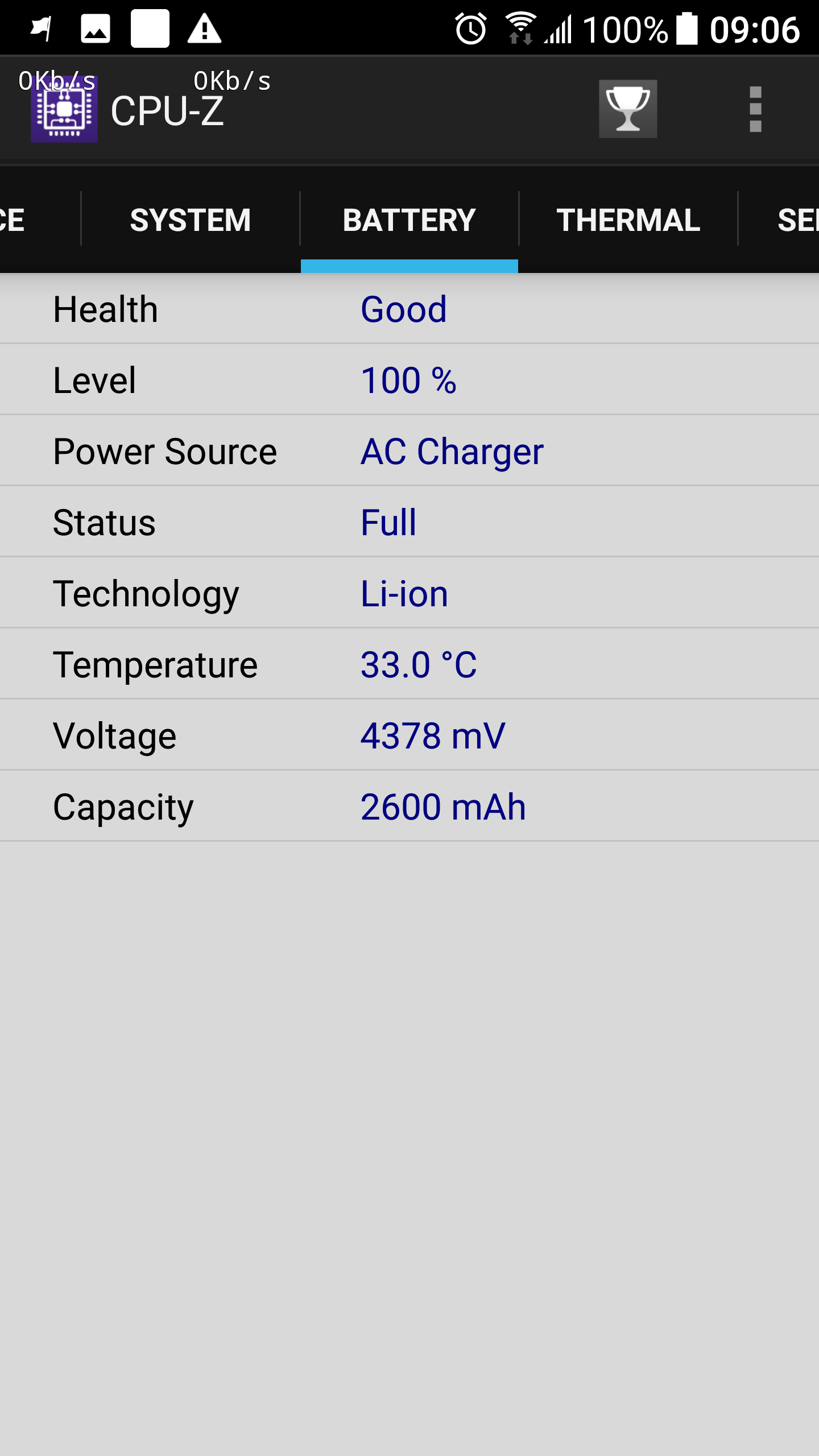
Task: Open the three-dot overflow menu
Action: [x=755, y=109]
